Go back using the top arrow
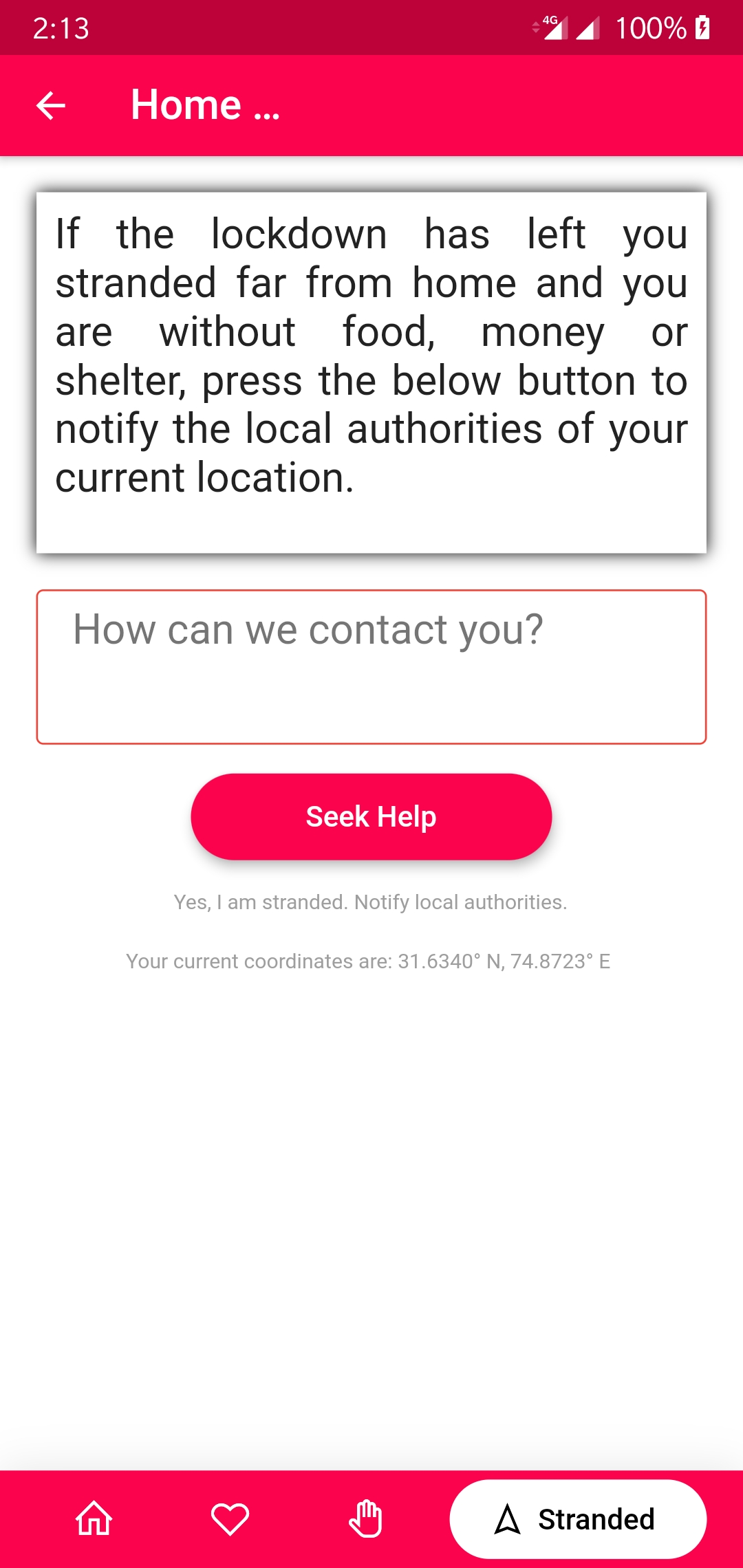Viewport: 743px width, 1568px height. (50, 106)
